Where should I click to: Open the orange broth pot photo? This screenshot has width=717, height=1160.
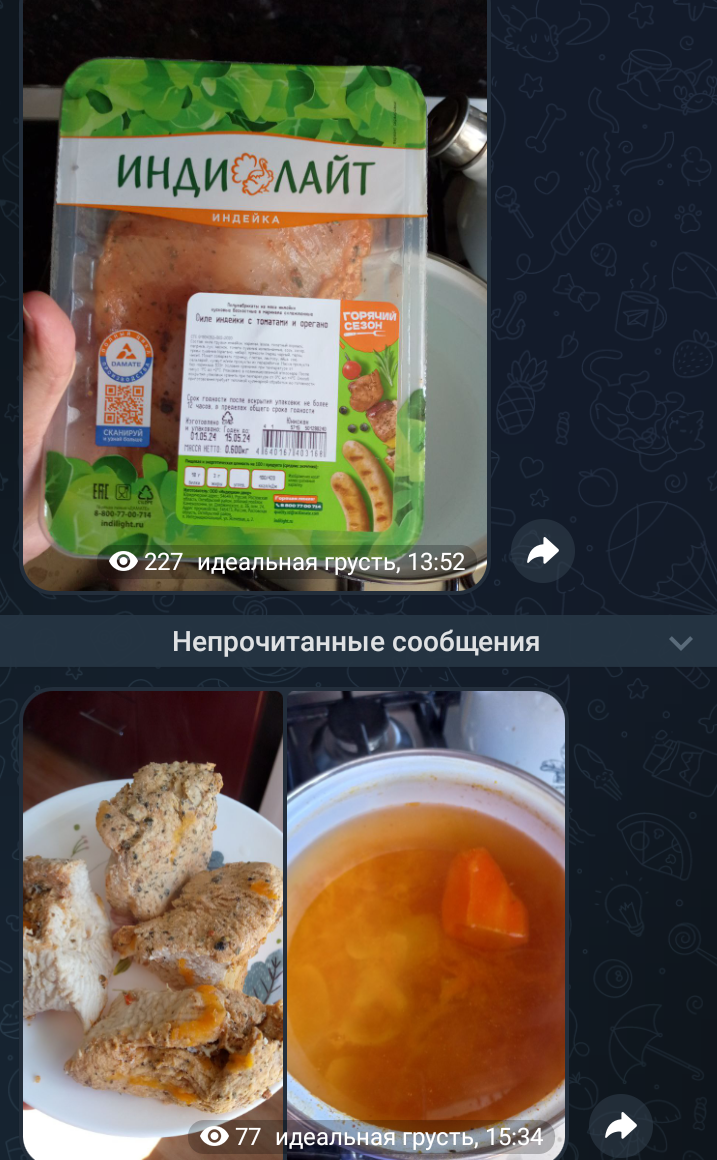pyautogui.click(x=426, y=925)
